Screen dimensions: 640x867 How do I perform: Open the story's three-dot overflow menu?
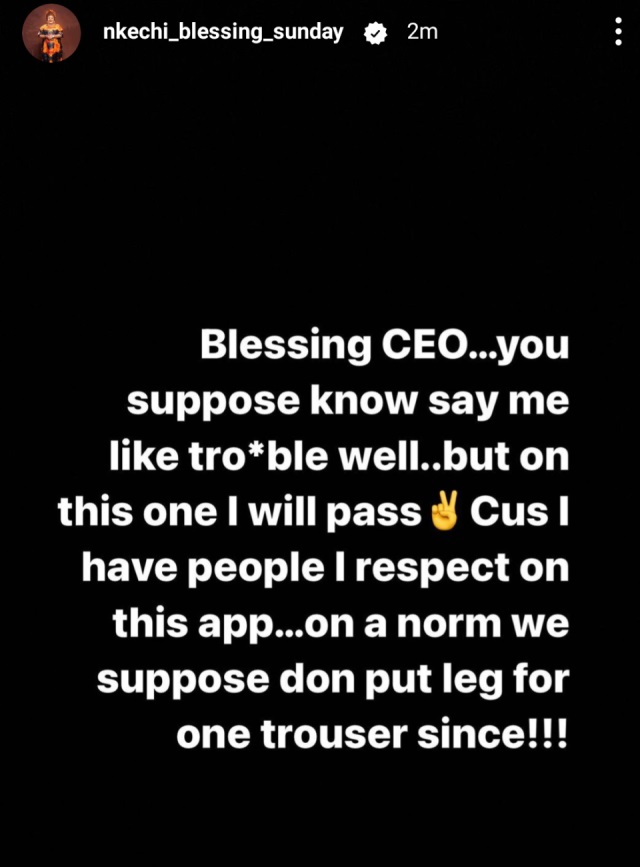618,32
